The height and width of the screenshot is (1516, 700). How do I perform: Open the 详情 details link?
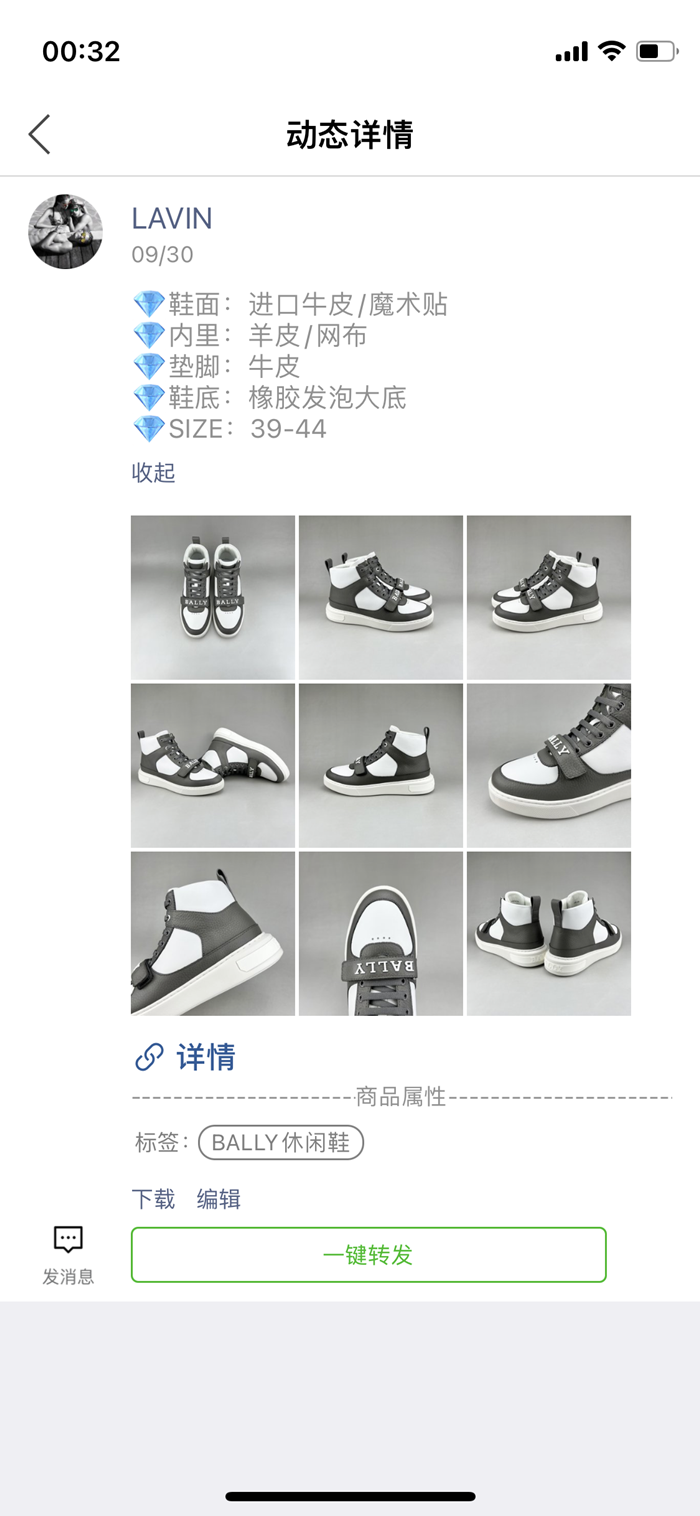pyautogui.click(x=185, y=1057)
